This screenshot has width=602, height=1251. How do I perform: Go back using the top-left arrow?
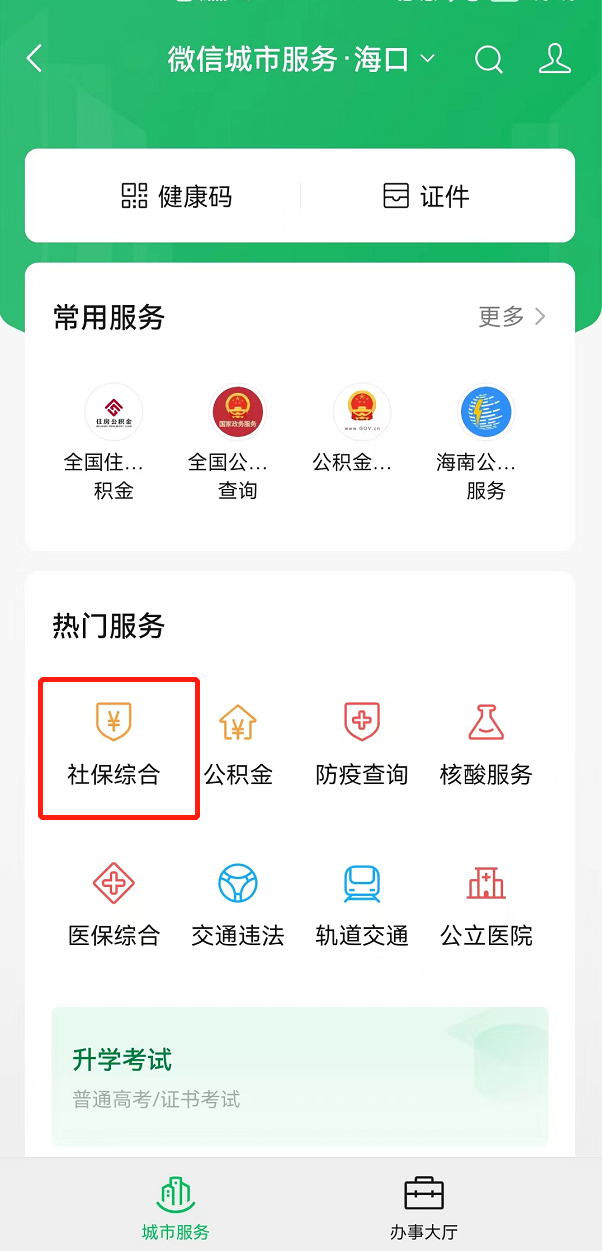pos(35,58)
